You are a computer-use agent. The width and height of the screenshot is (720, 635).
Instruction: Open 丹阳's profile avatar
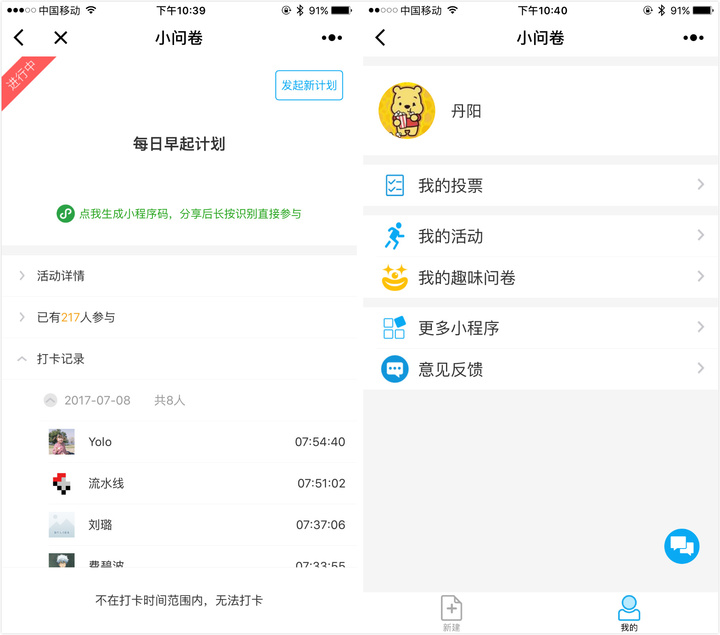point(406,111)
